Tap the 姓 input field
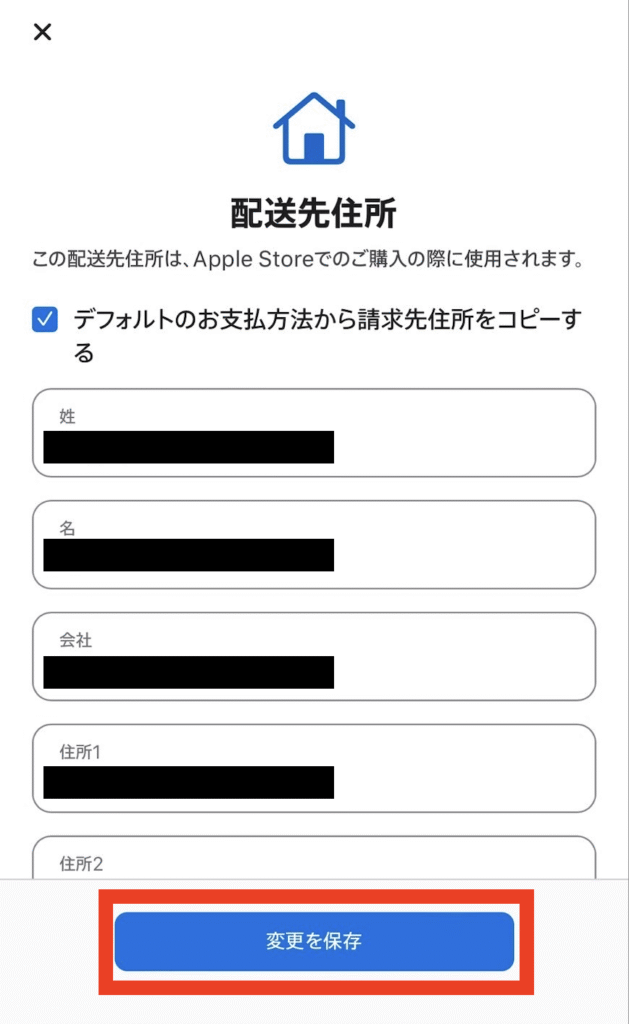629x1024 pixels. (x=314, y=433)
